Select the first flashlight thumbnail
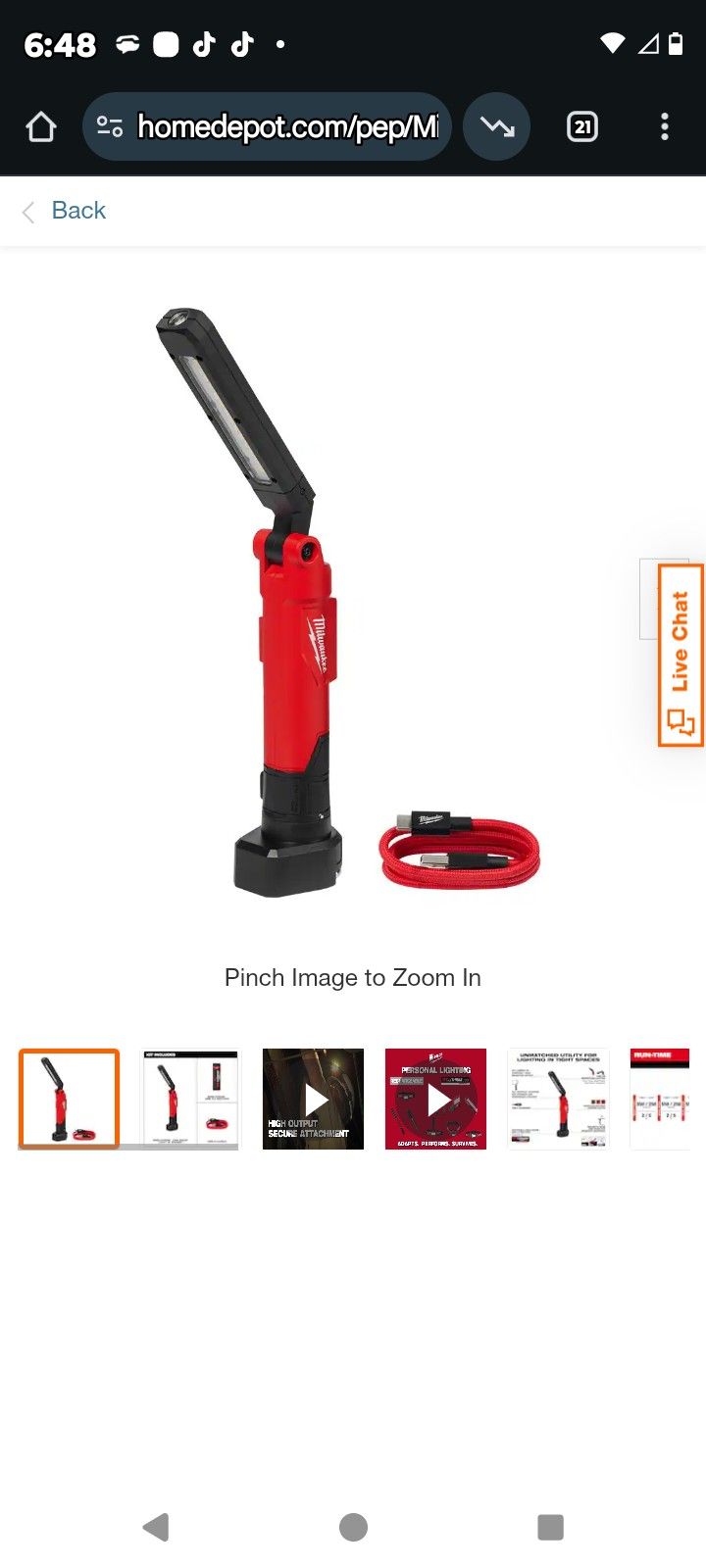Viewport: 706px width, 1568px height. tap(69, 1099)
